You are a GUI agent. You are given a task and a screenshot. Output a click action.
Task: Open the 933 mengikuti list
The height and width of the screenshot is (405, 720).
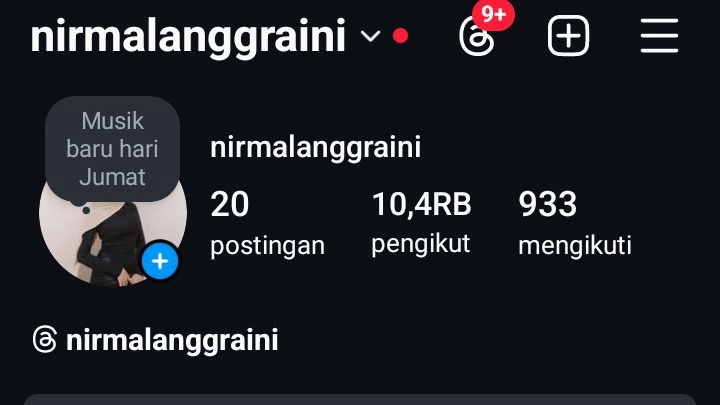point(574,224)
